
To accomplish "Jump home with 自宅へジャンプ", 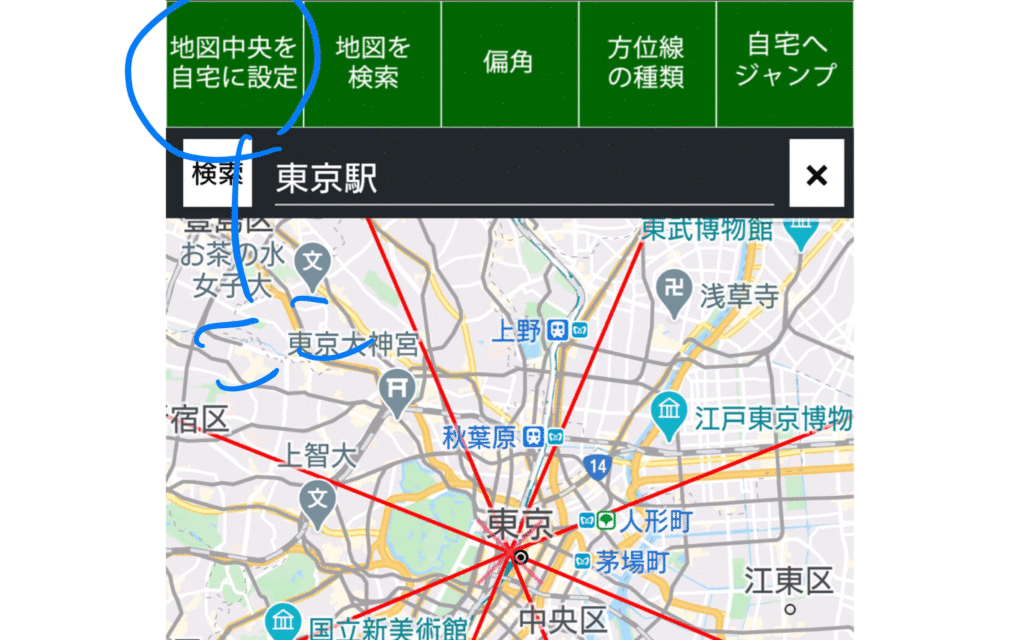I will (785, 63).
